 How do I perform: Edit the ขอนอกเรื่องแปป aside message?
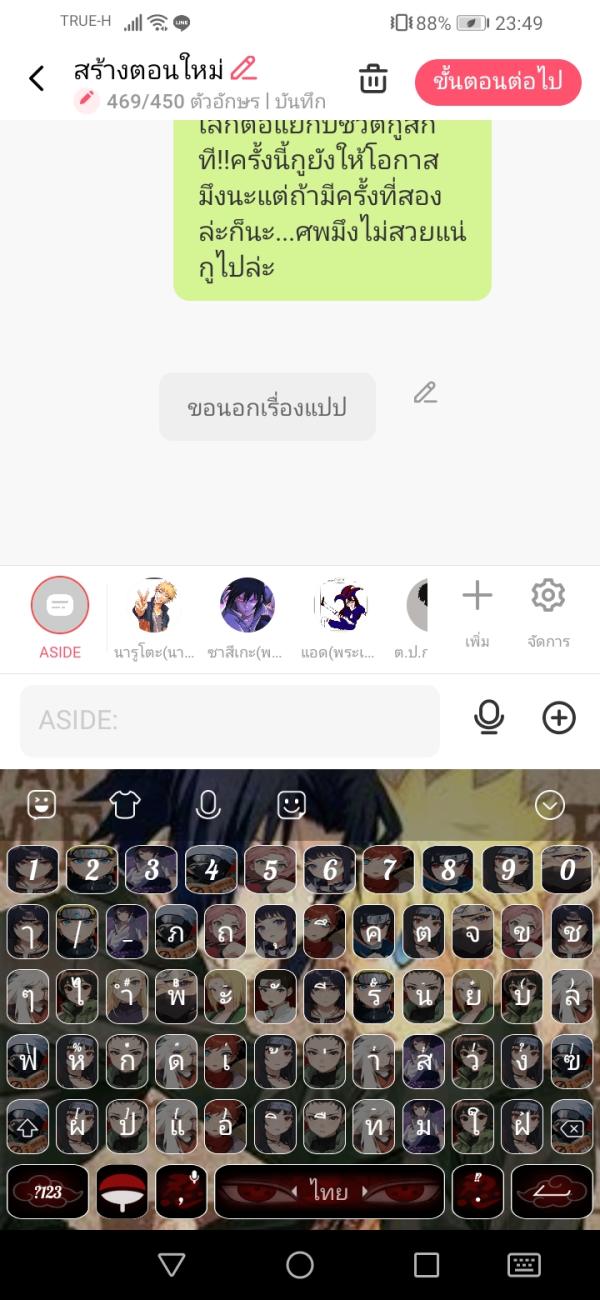pos(426,393)
